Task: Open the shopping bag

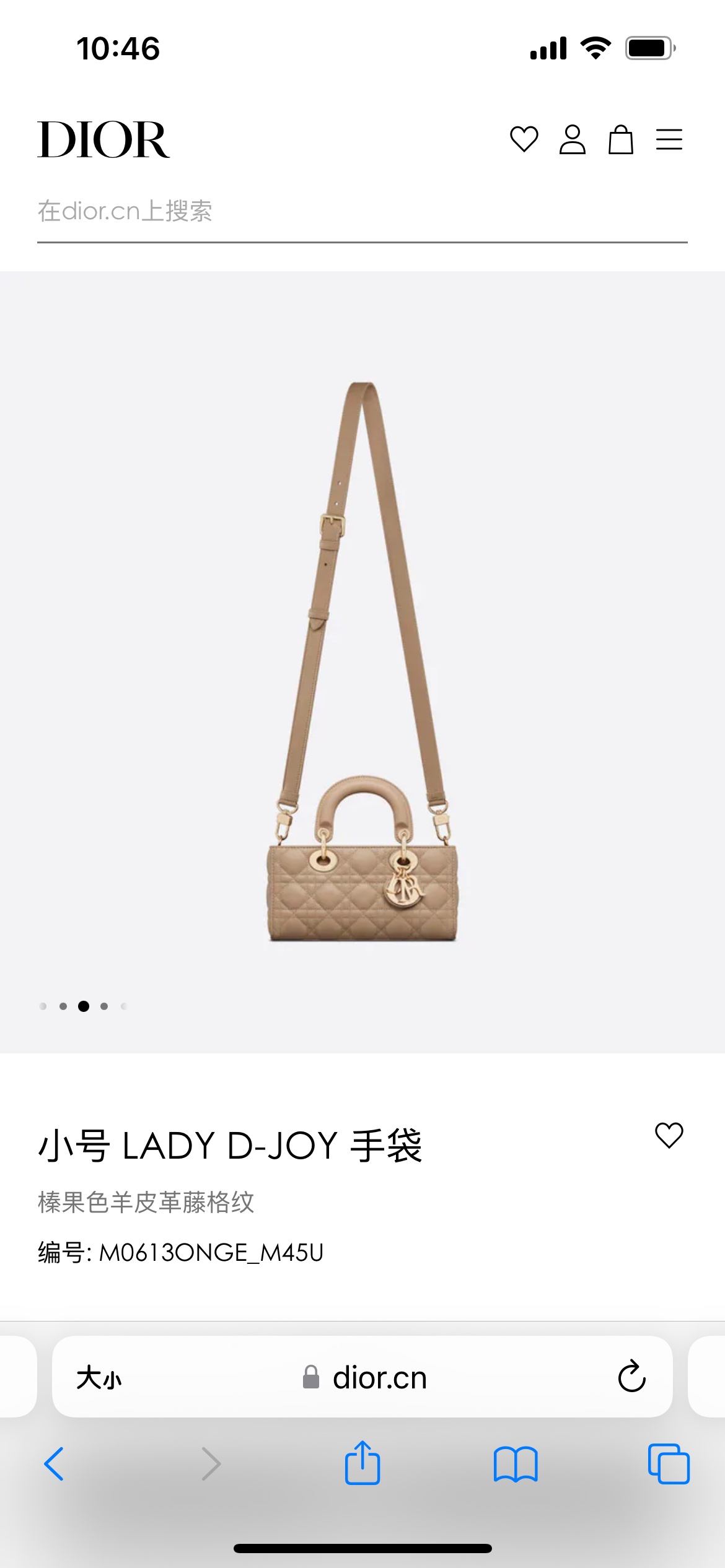Action: pyautogui.click(x=620, y=139)
